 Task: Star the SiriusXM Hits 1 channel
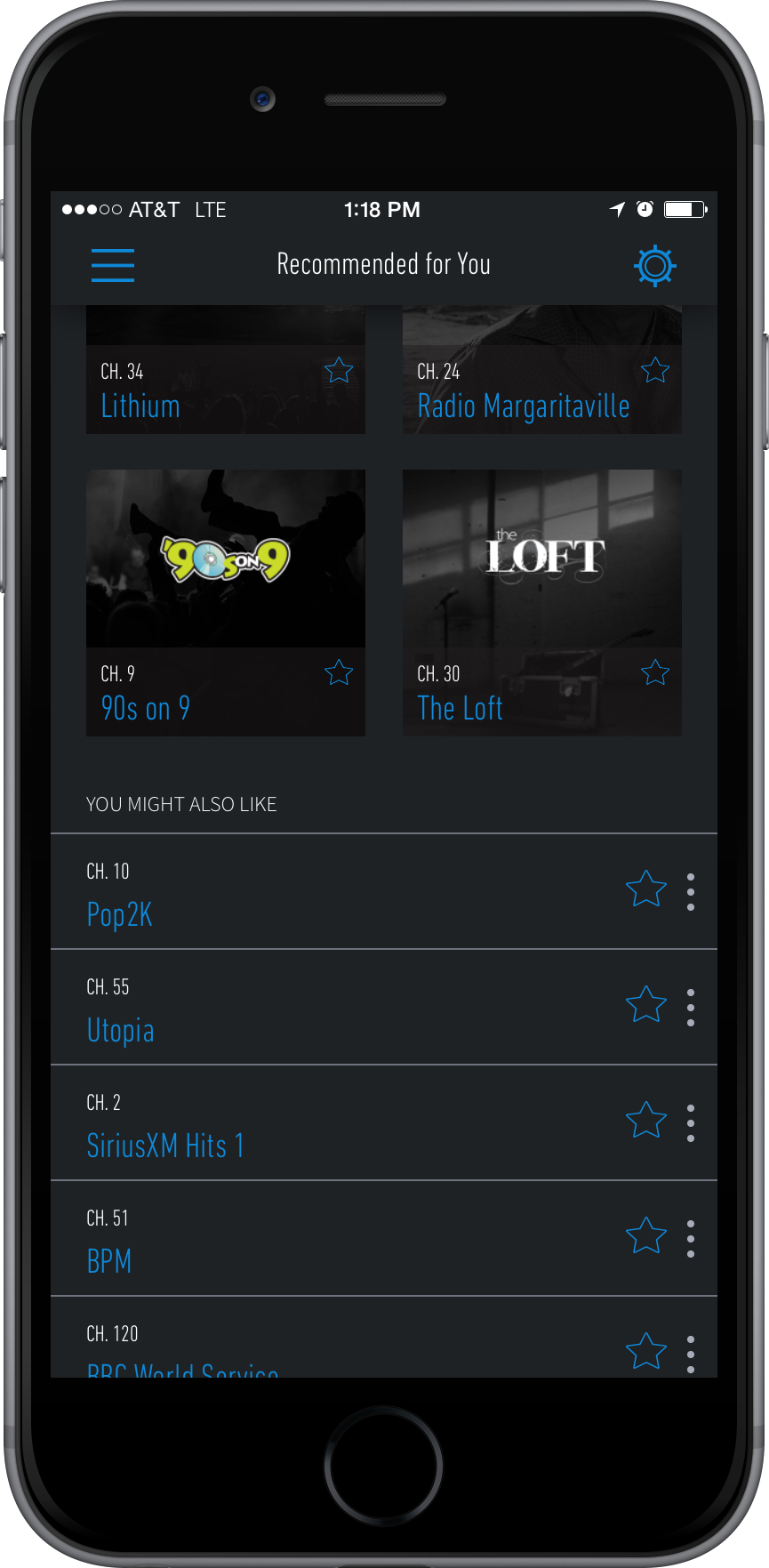[x=646, y=1120]
